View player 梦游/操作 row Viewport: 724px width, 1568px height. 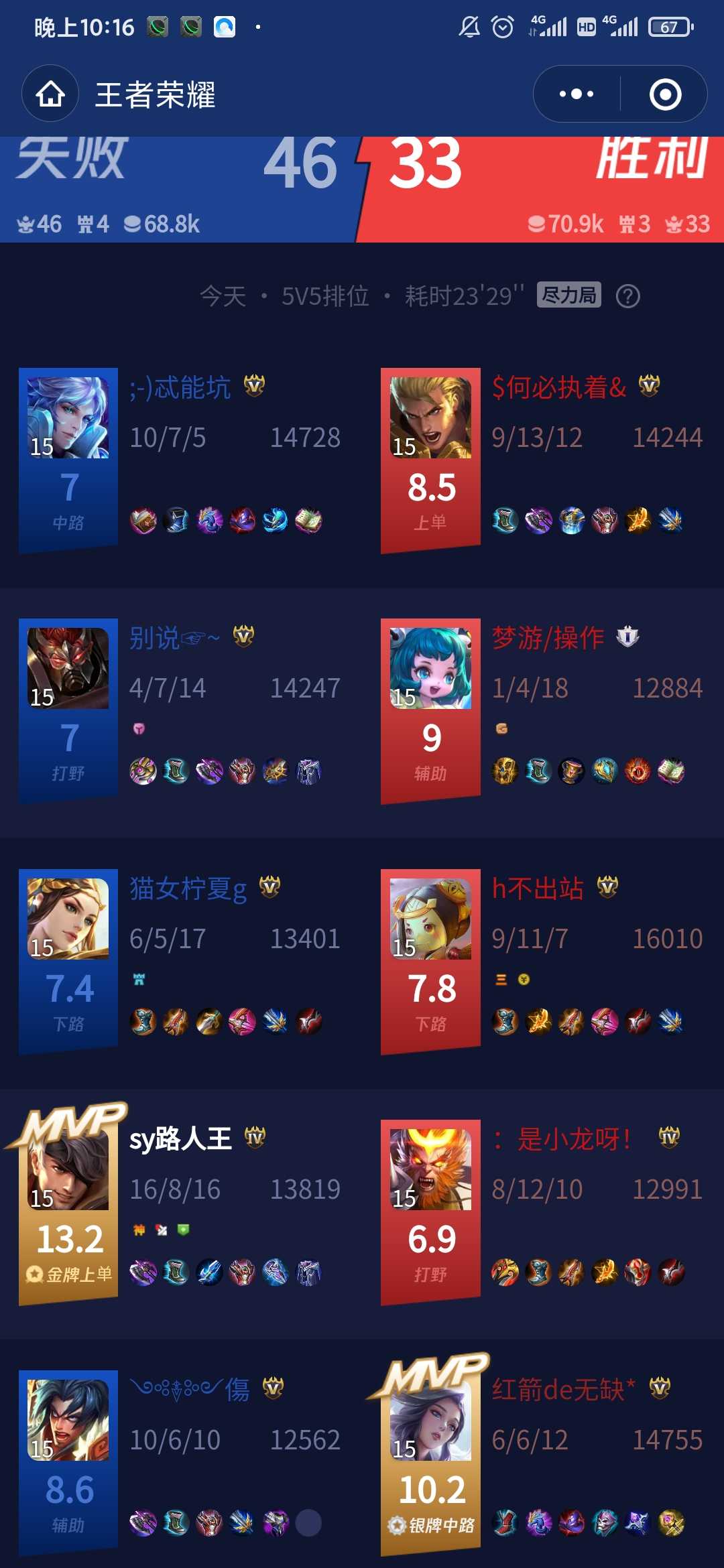543,712
